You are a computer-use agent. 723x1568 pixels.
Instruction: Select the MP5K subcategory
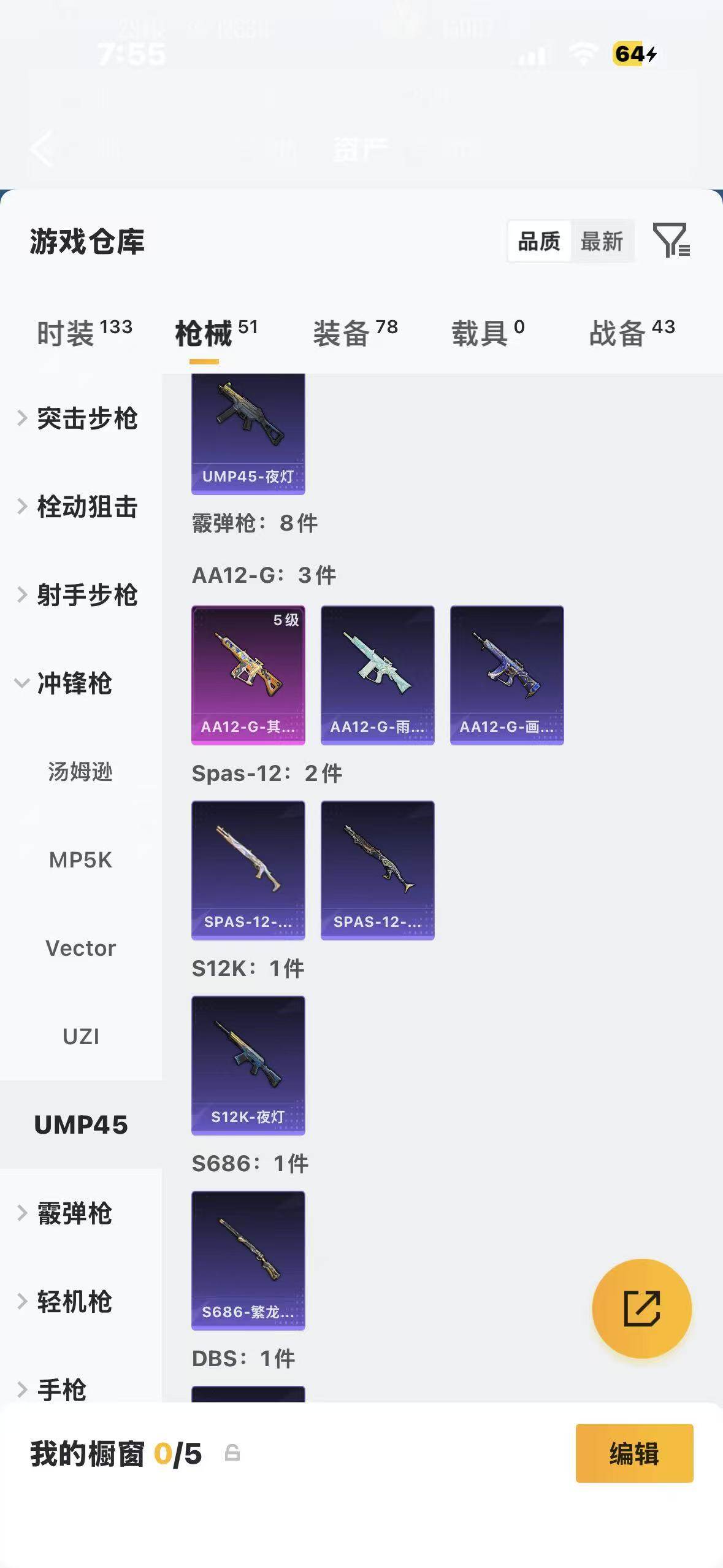81,860
